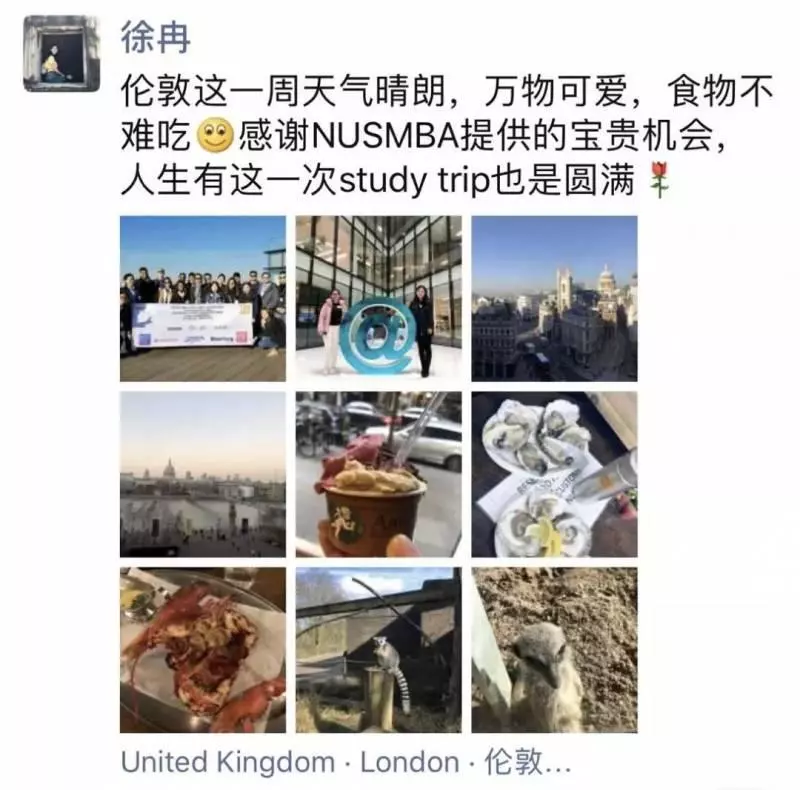View the river sunset cityscape photo

point(202,474)
